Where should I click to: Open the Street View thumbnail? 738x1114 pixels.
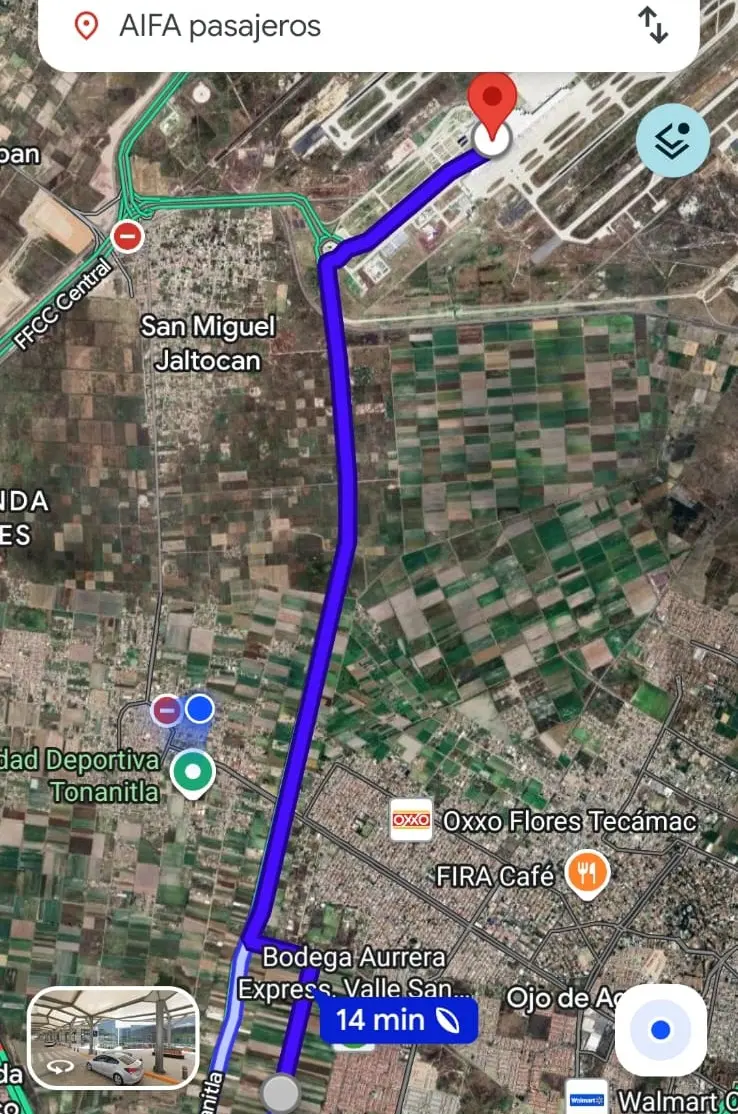(x=113, y=1037)
